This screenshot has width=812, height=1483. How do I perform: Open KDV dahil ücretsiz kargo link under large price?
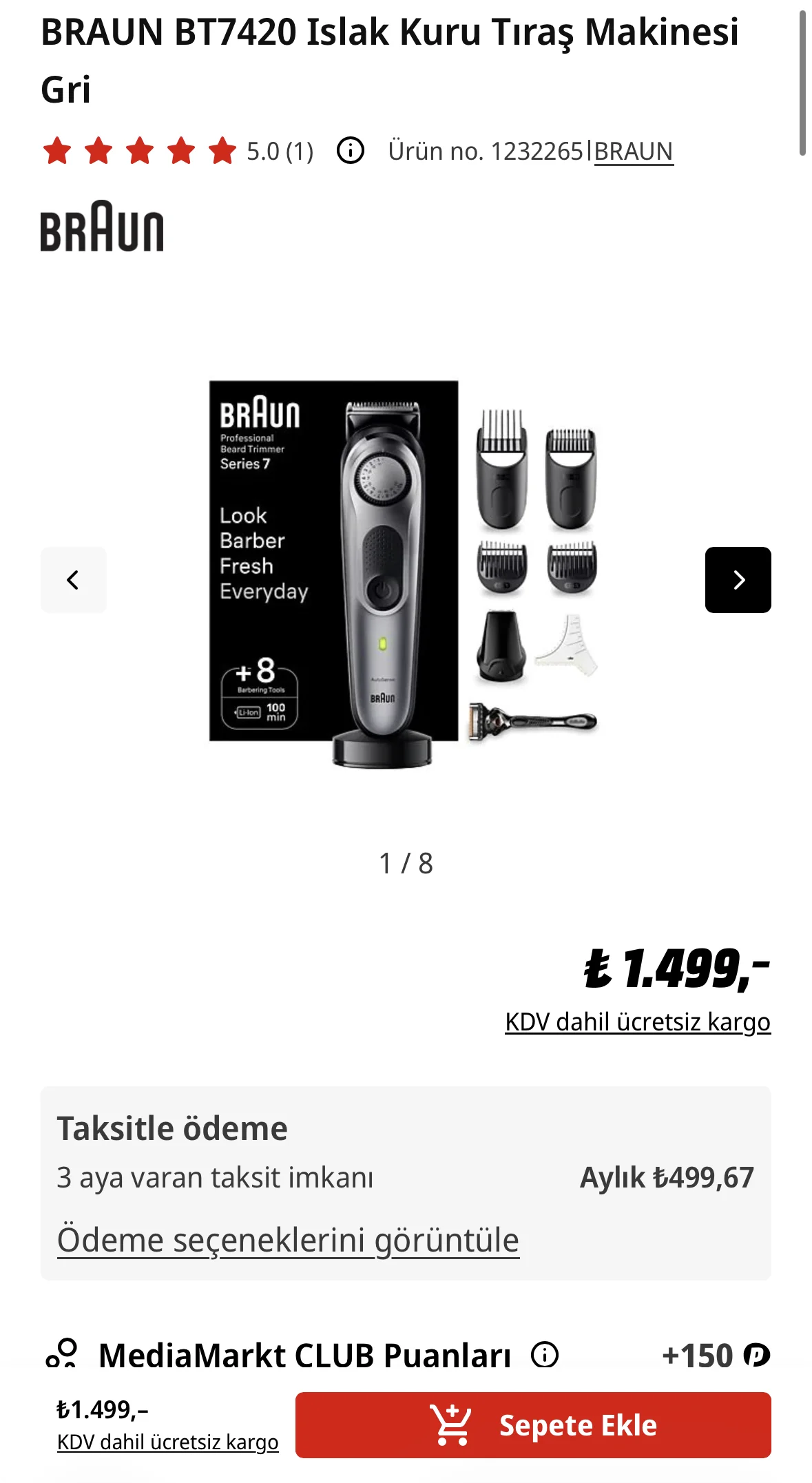tap(637, 1022)
